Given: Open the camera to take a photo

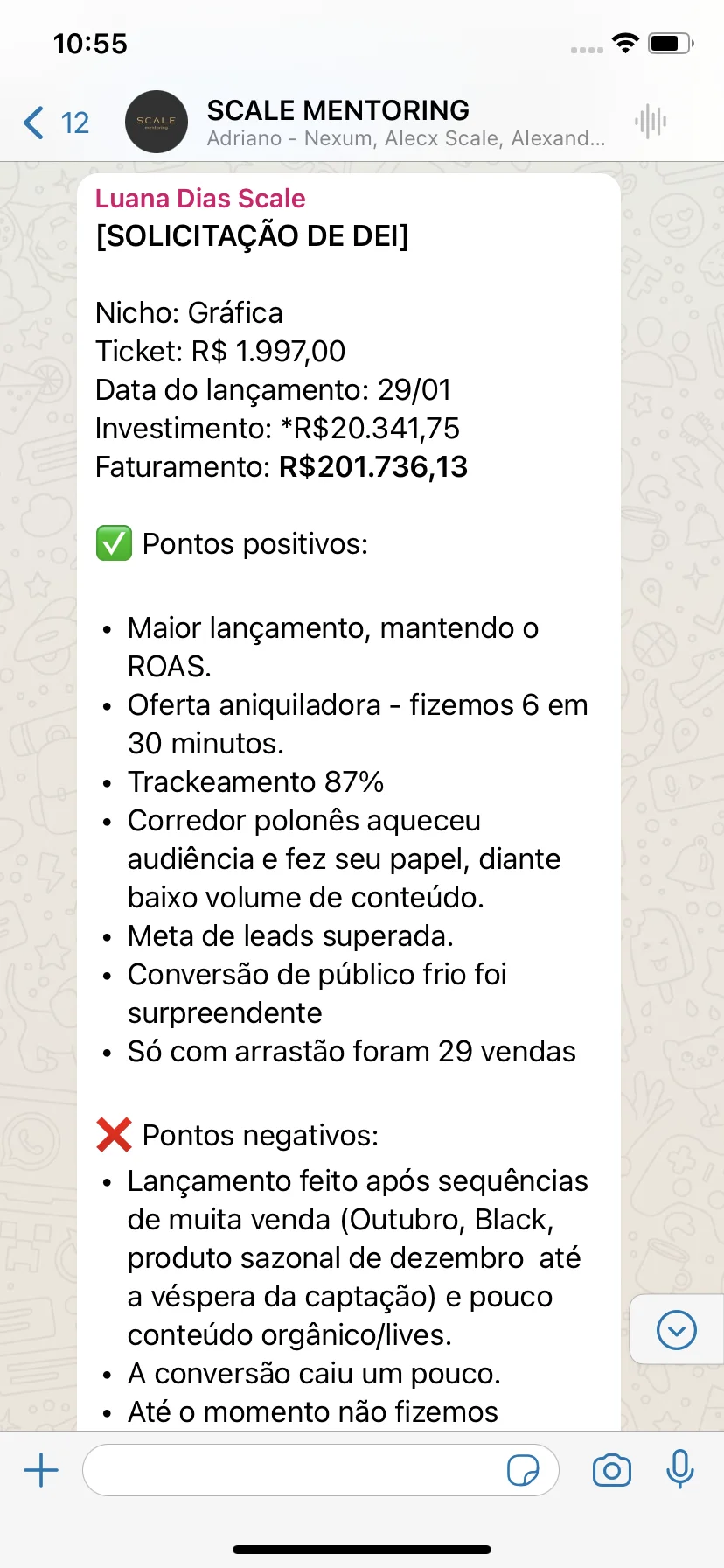Looking at the screenshot, I should (x=611, y=1470).
